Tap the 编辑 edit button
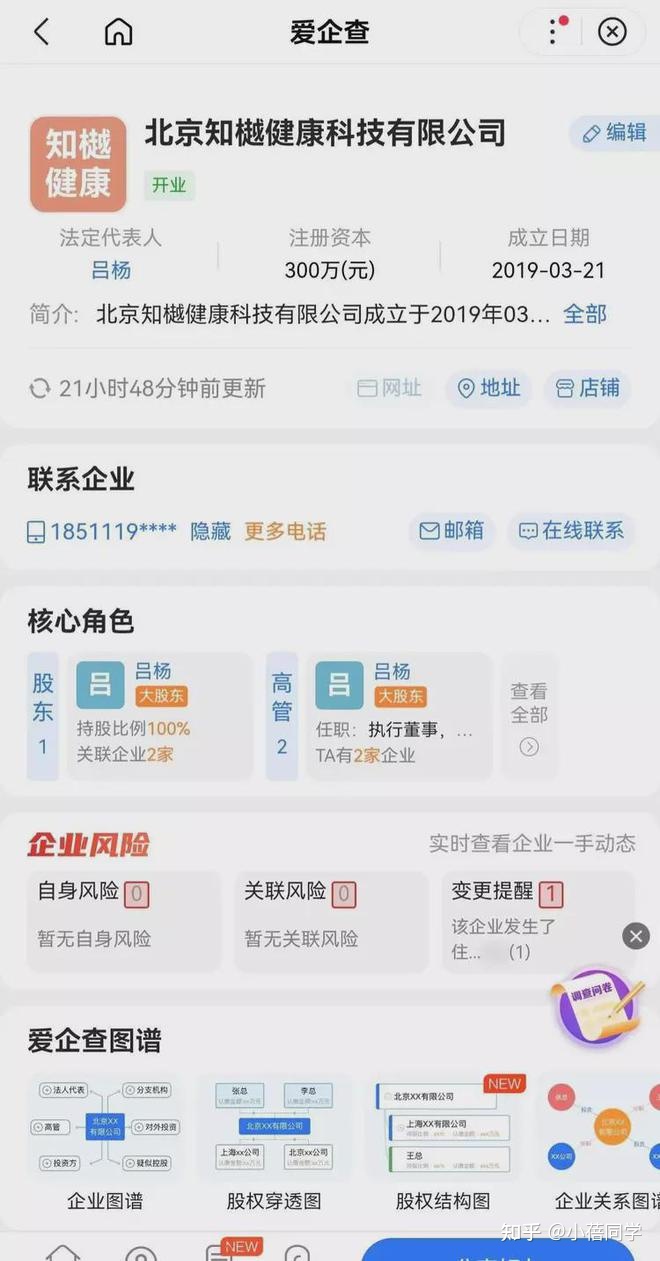 pyautogui.click(x=614, y=133)
